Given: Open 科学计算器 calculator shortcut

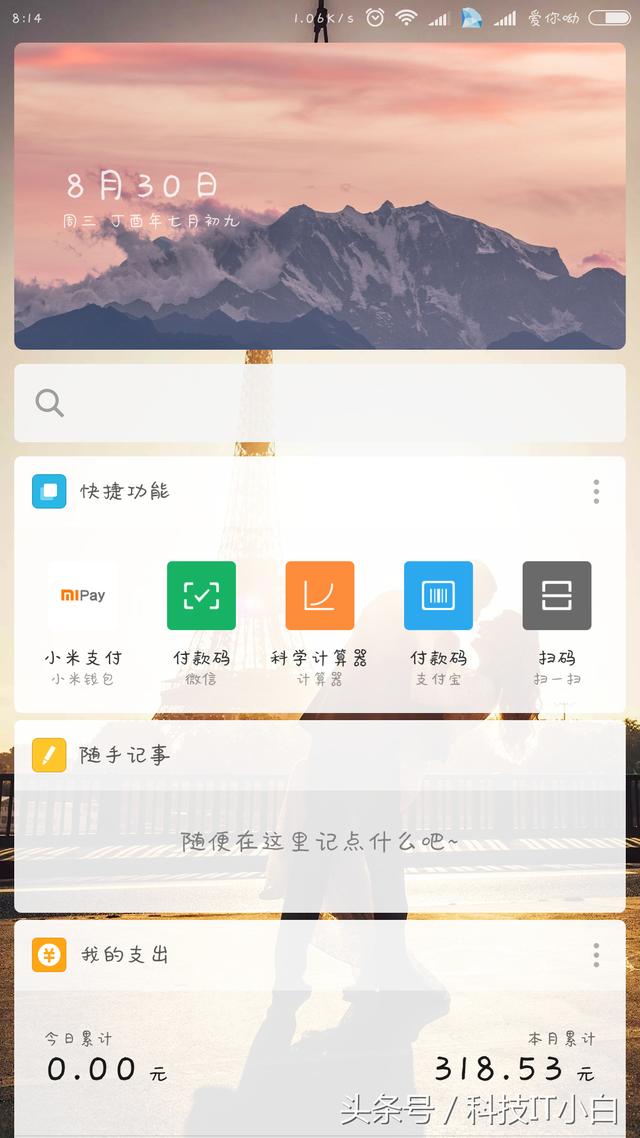Looking at the screenshot, I should click(319, 597).
